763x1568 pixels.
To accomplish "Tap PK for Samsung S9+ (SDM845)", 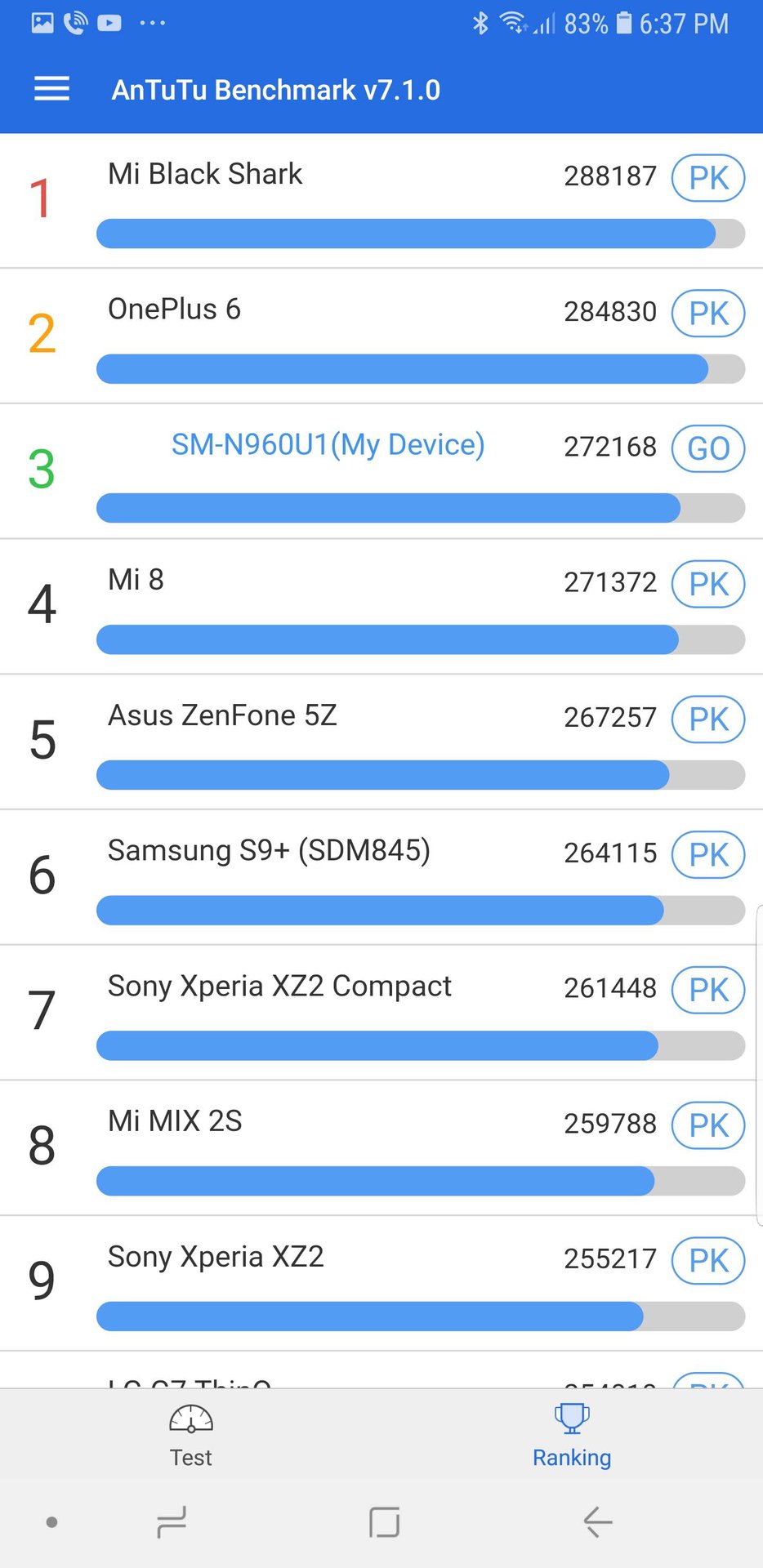I will tap(707, 855).
